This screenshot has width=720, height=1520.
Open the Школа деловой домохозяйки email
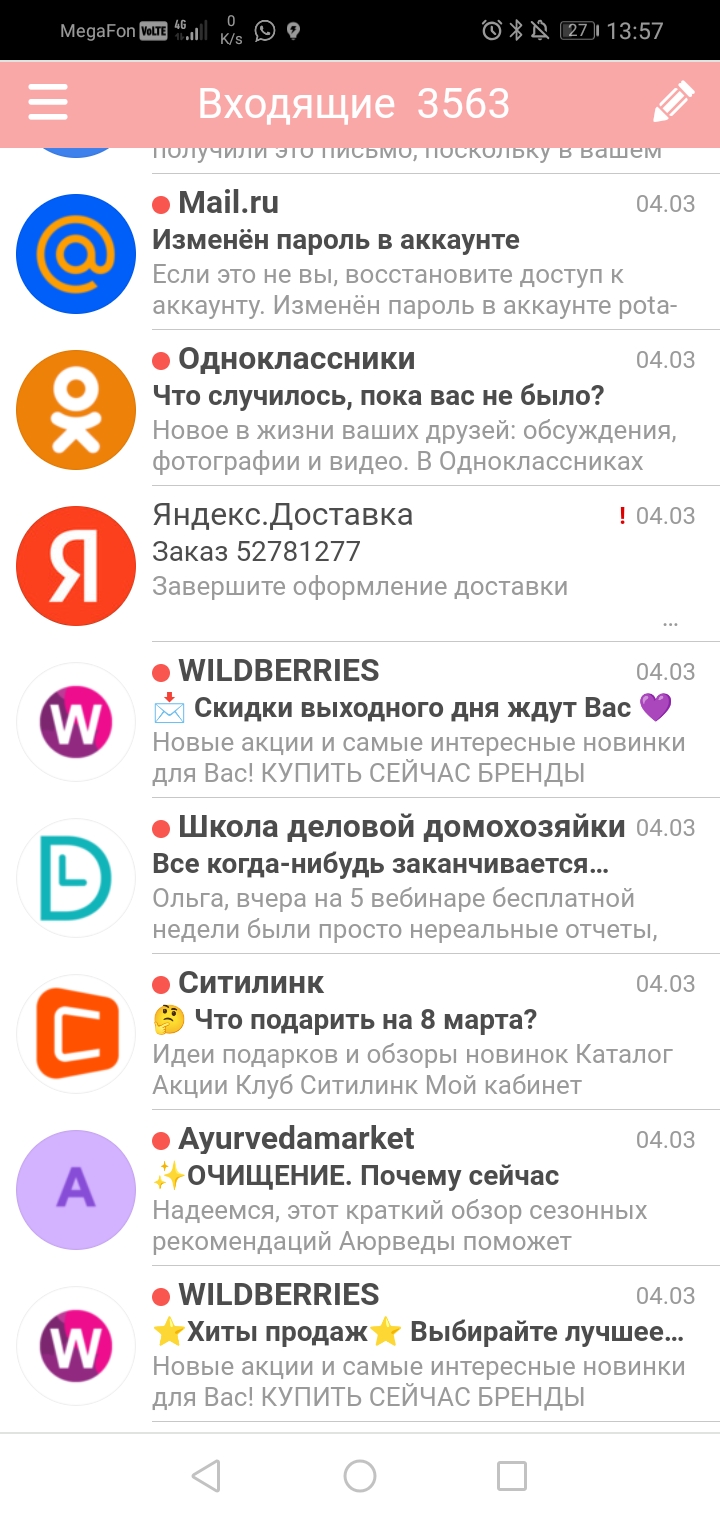[360, 878]
